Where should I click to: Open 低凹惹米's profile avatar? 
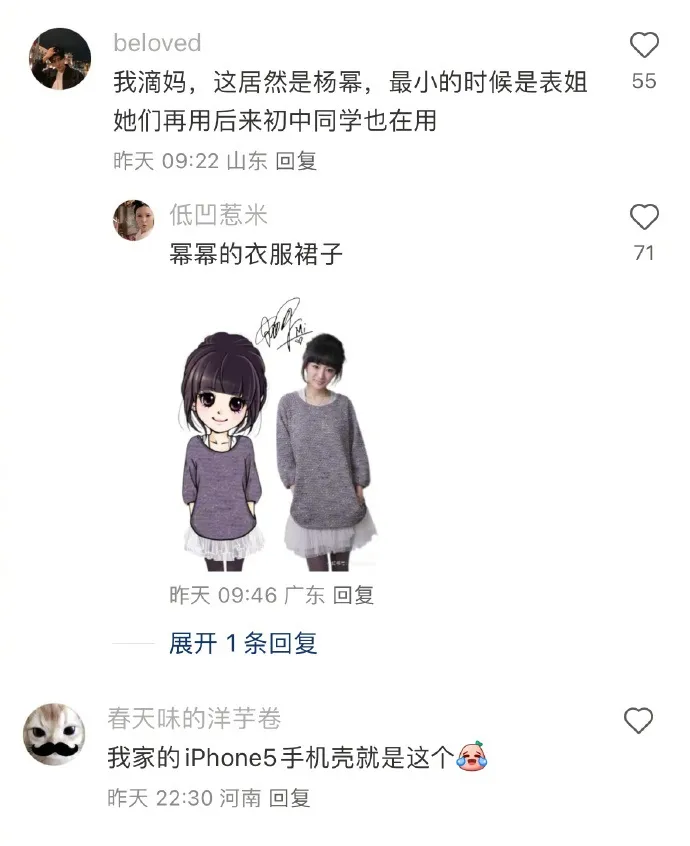coord(133,219)
